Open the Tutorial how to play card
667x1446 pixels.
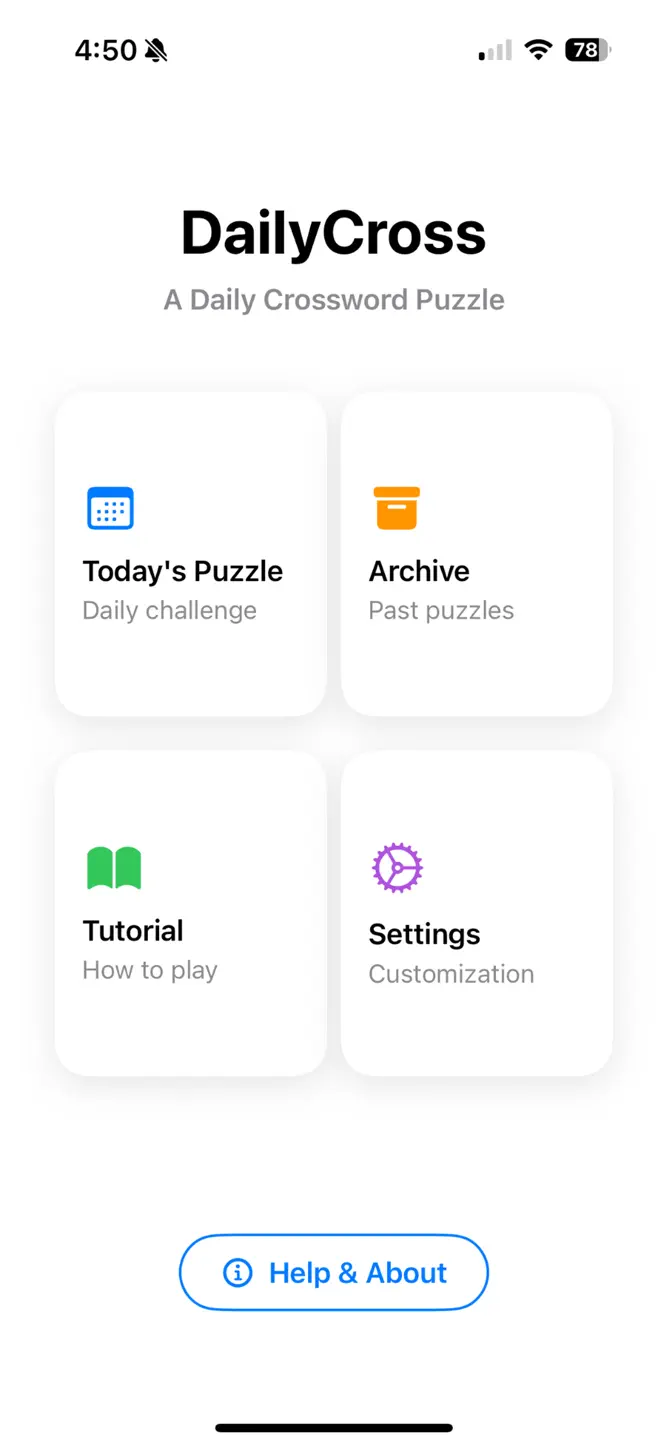point(190,914)
